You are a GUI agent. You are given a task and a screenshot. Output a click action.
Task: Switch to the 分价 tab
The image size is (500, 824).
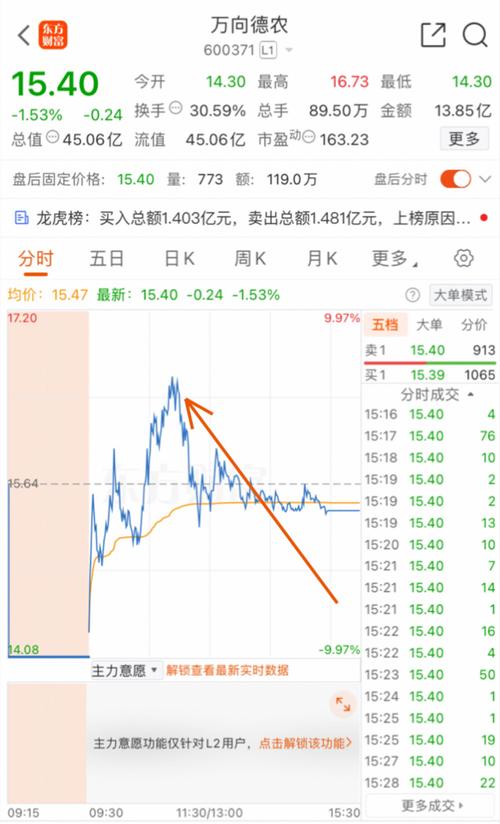click(474, 325)
